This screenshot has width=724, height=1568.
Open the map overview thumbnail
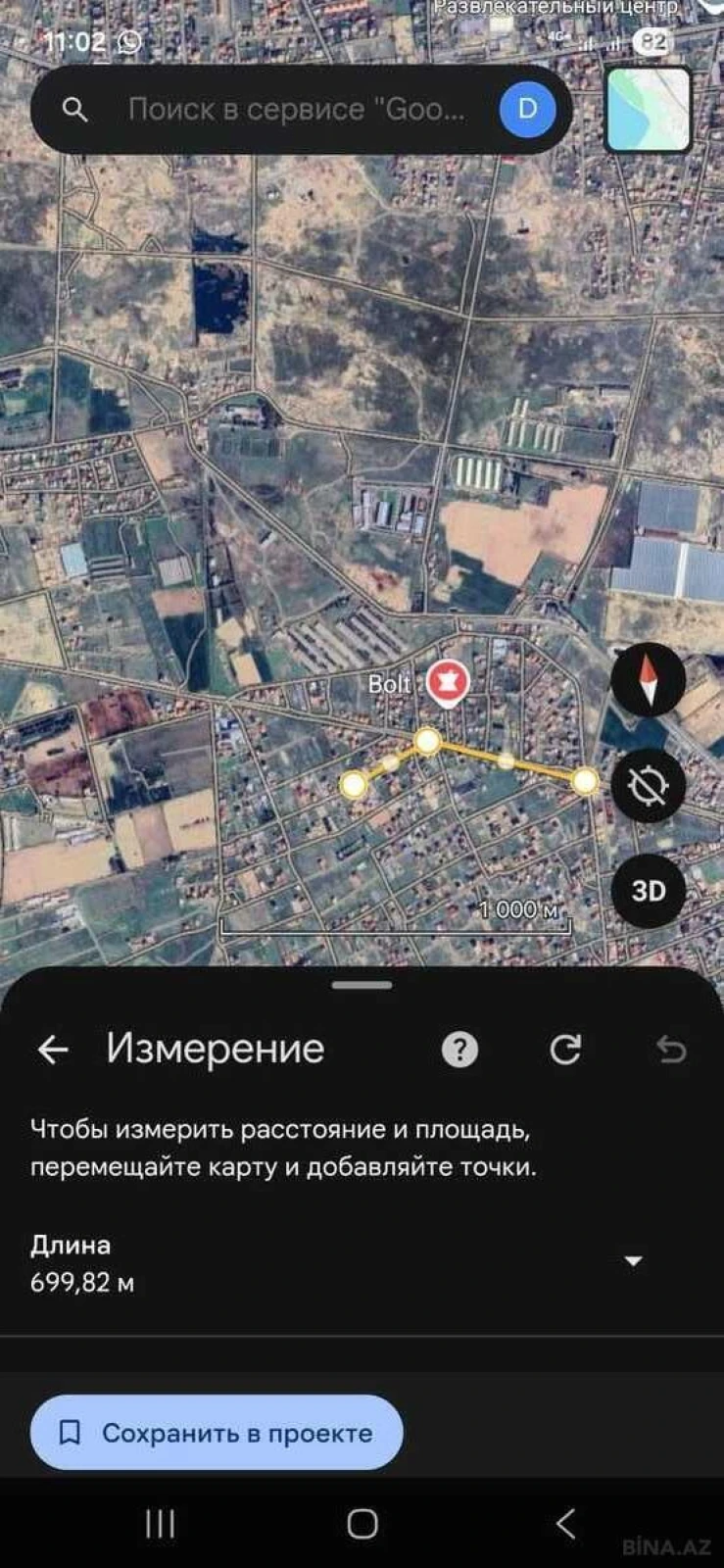pyautogui.click(x=648, y=111)
